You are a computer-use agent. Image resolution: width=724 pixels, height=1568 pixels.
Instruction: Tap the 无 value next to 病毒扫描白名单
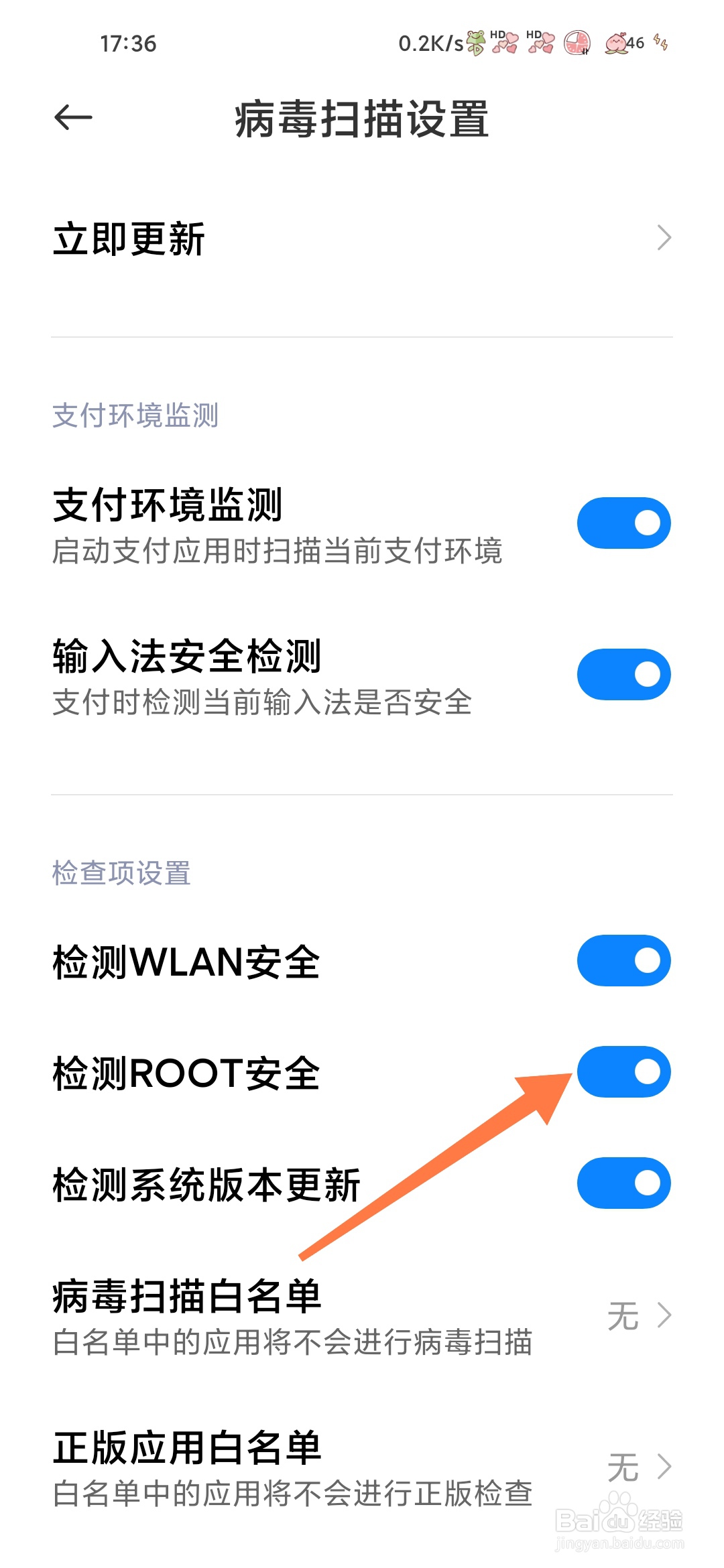click(x=623, y=1316)
